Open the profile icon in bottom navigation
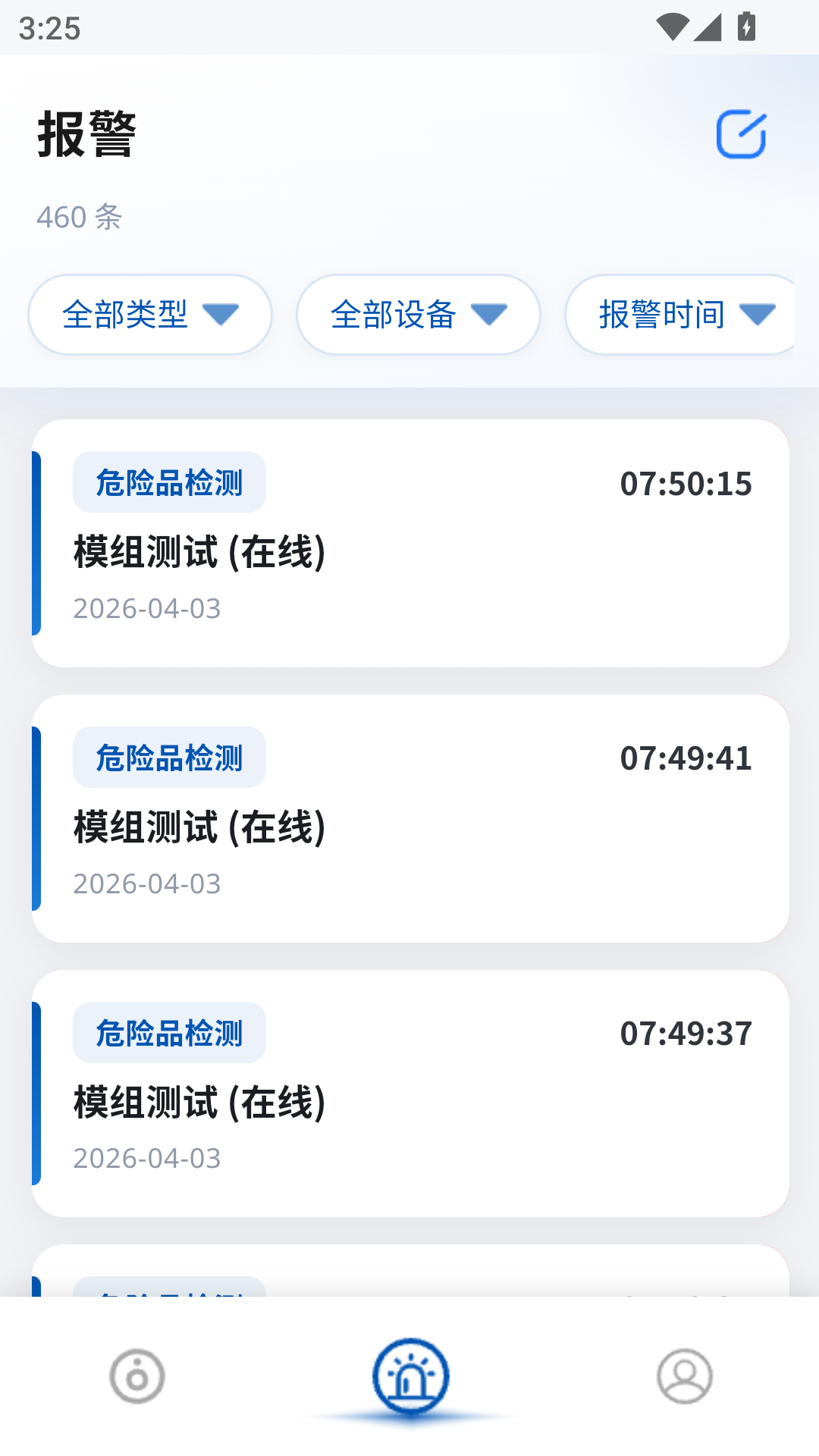This screenshot has width=819, height=1456. point(681,1378)
